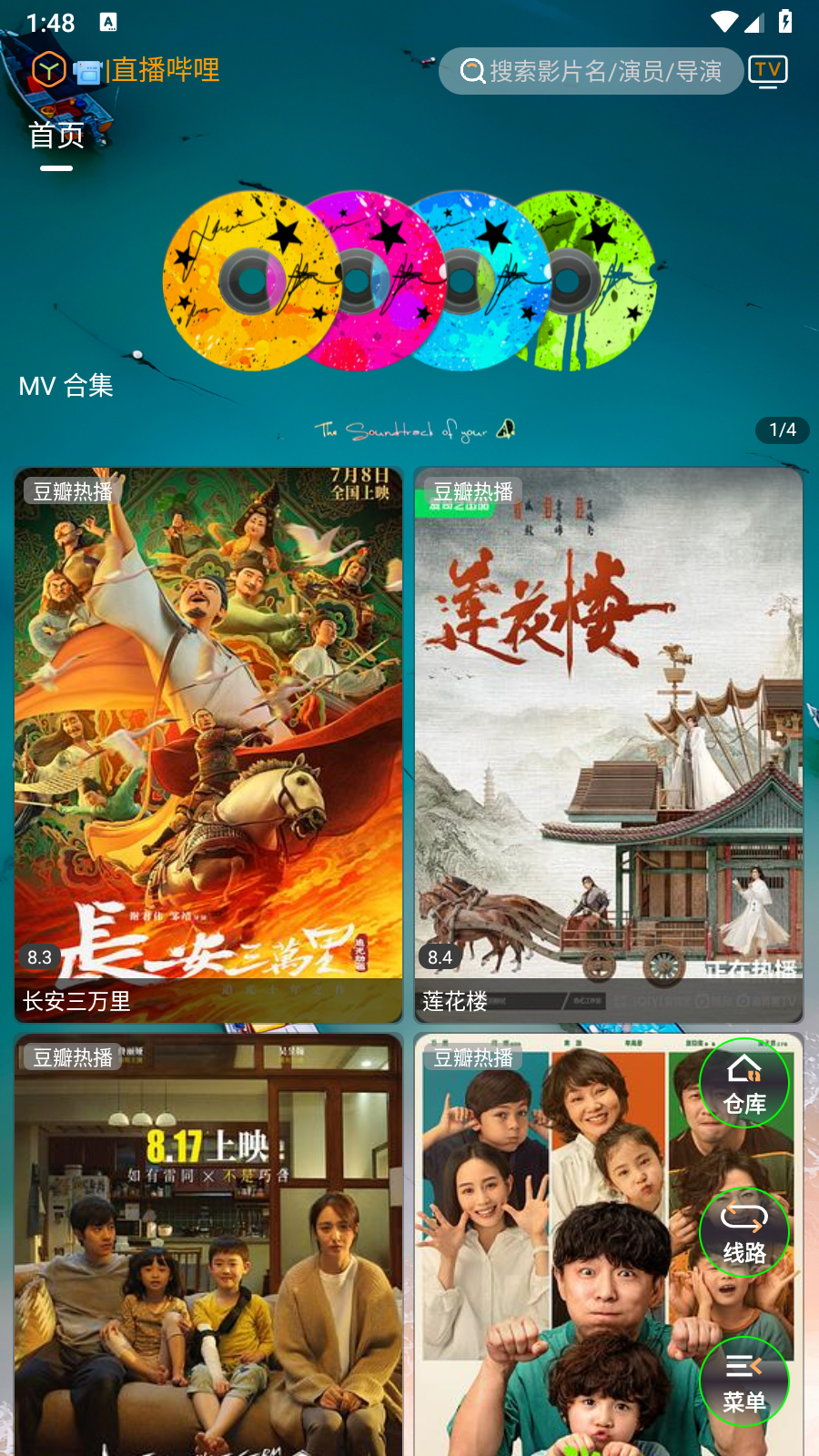
Task: Open the 菜单 floating menu button
Action: coord(743,1381)
